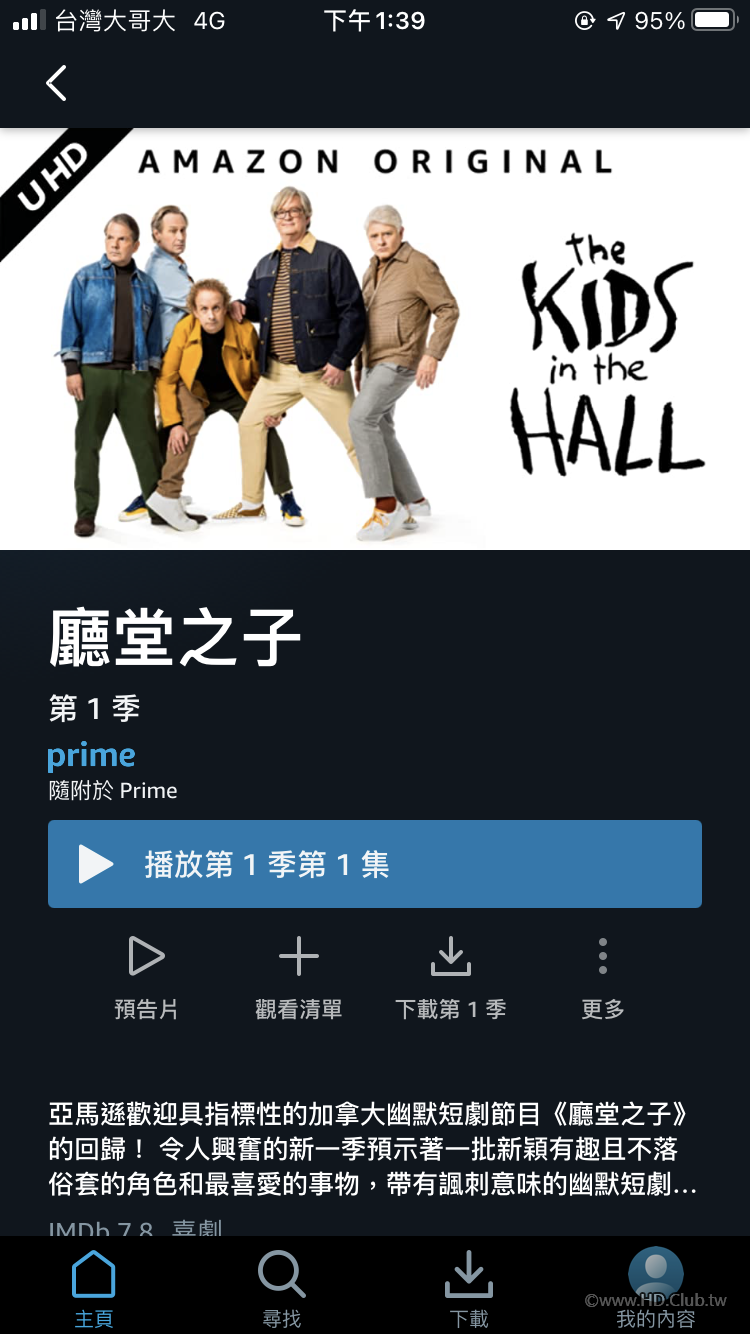Expand the truncated show description
This screenshot has width=750, height=1334.
375,1150
